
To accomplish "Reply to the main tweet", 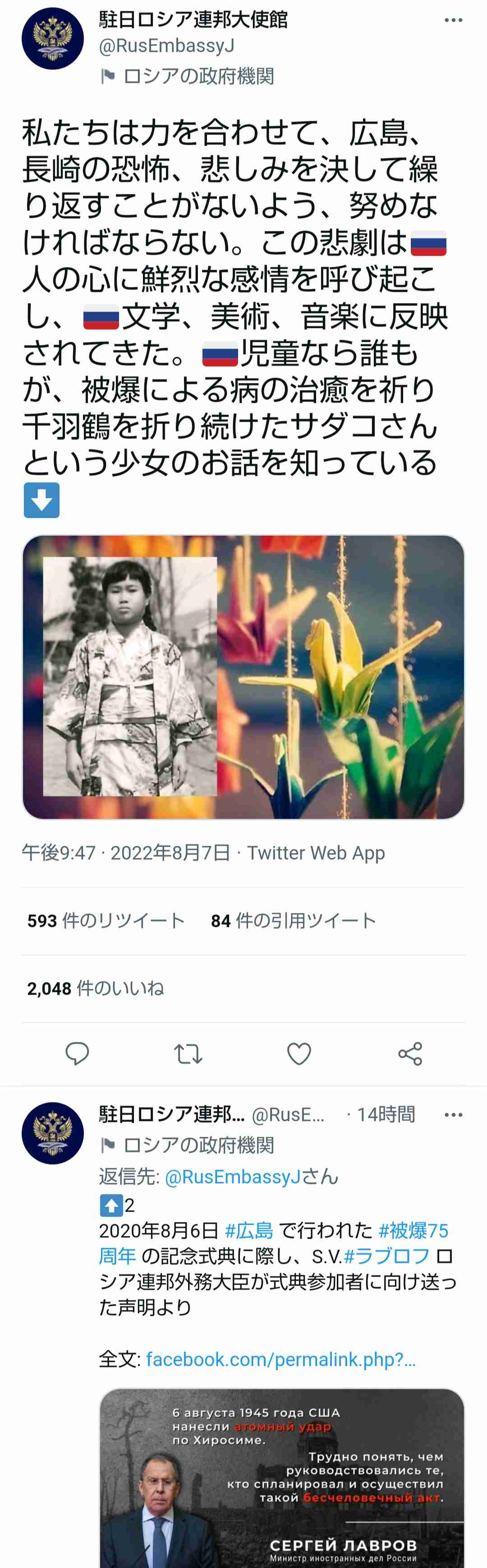I will (x=77, y=1054).
